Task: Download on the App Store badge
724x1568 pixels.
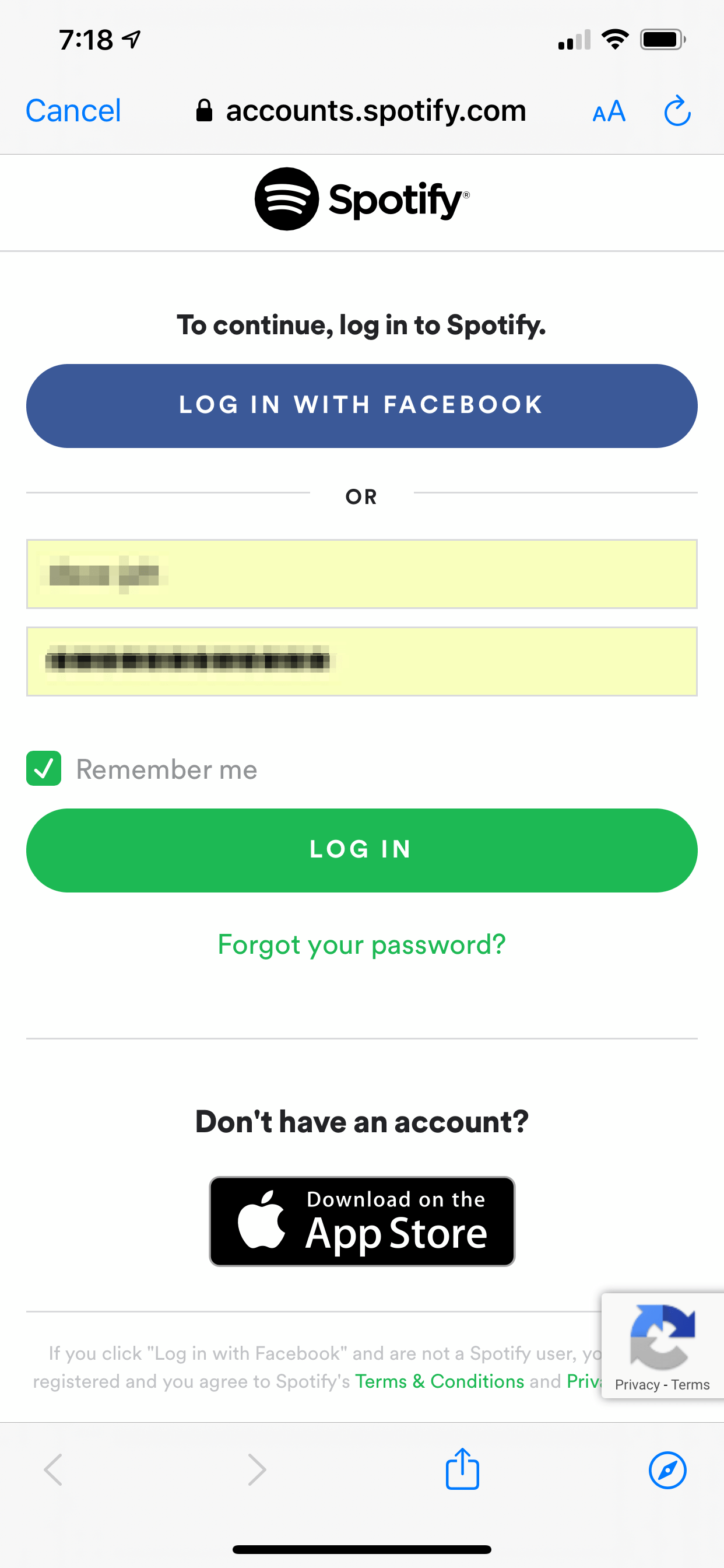Action: 362,1221
